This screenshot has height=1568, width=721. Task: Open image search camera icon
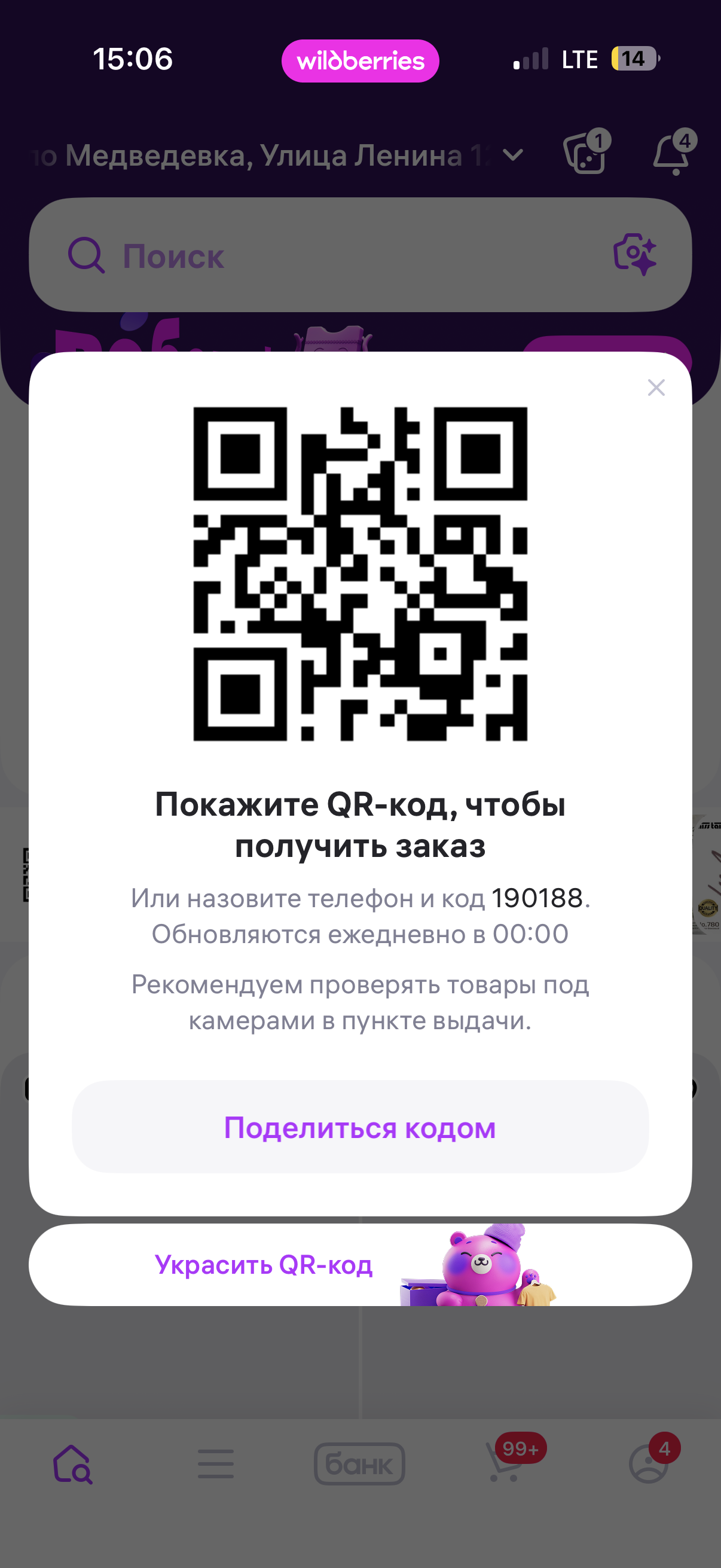pyautogui.click(x=634, y=254)
